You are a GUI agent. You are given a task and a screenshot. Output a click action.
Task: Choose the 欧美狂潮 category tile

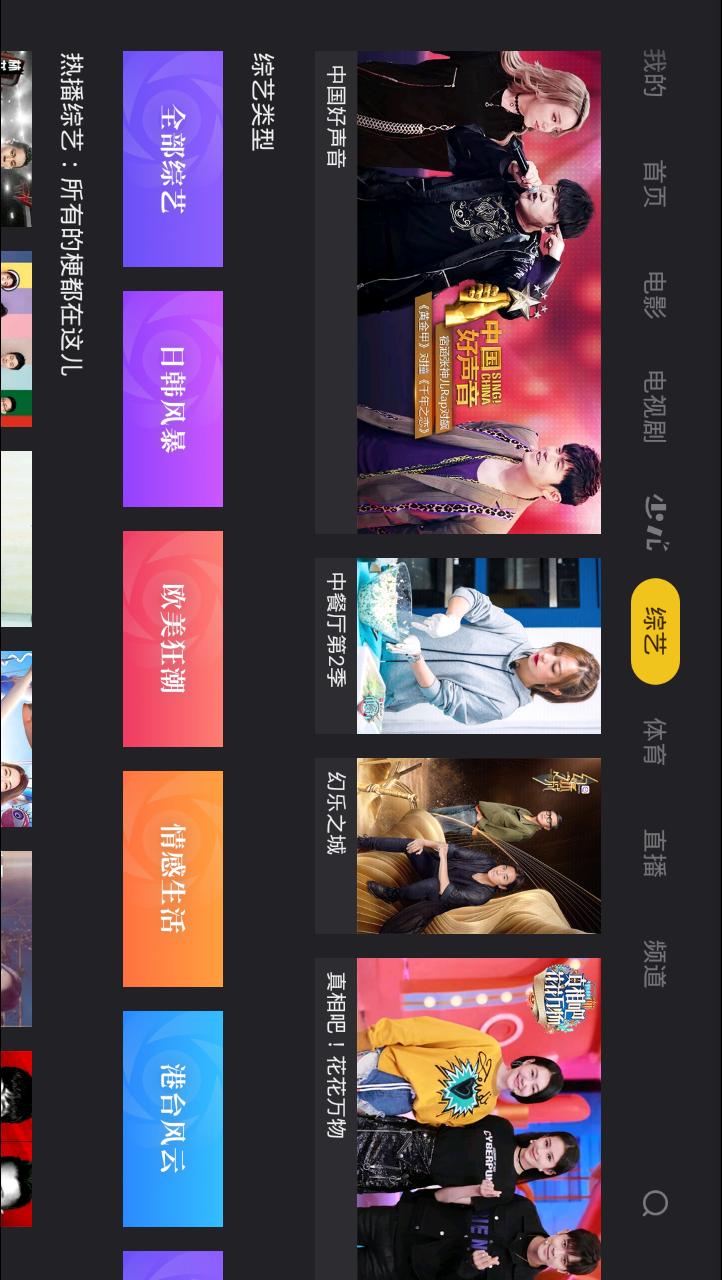click(173, 639)
